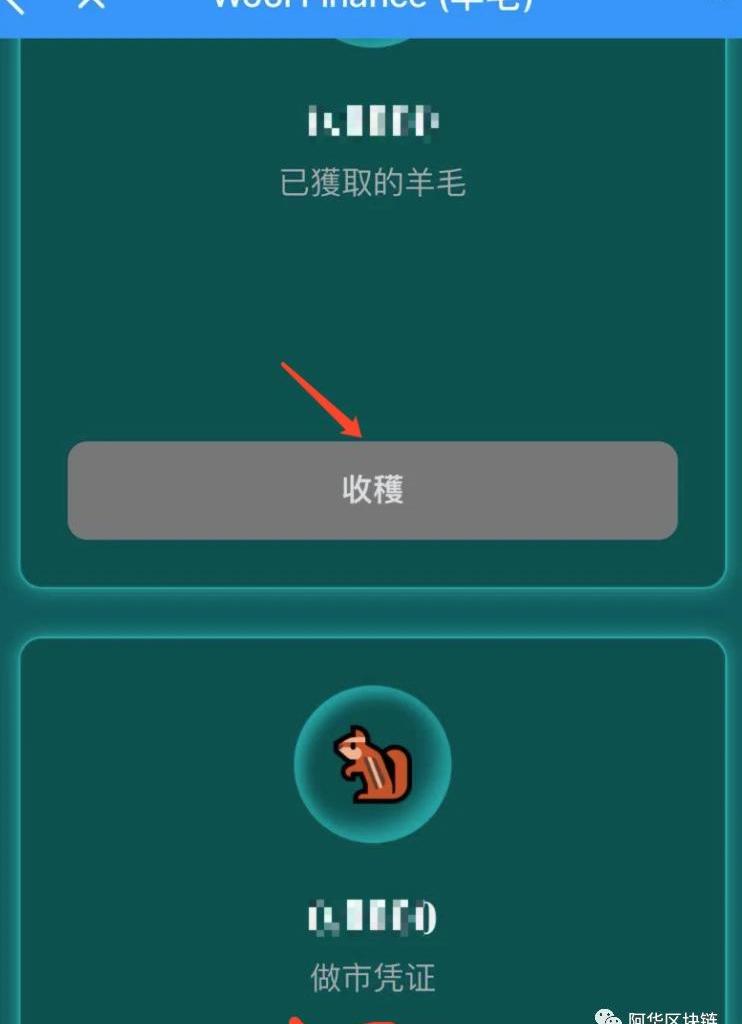This screenshot has height=1024, width=742.
Task: Close the Wool Finance page
Action: (91, 5)
